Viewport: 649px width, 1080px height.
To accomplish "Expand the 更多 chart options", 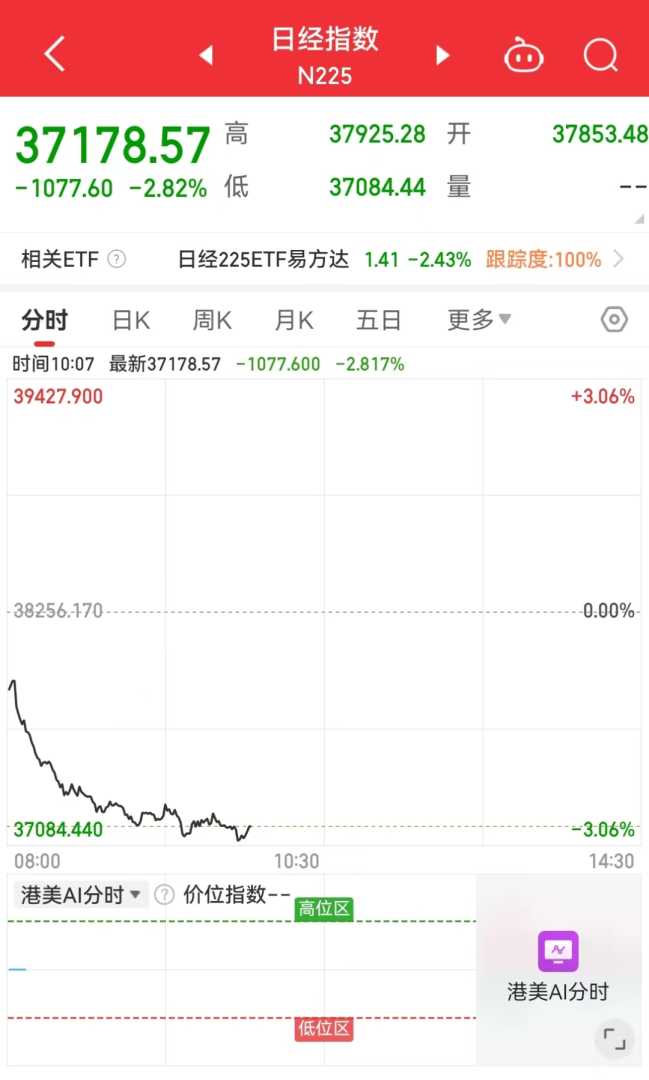I will point(479,320).
